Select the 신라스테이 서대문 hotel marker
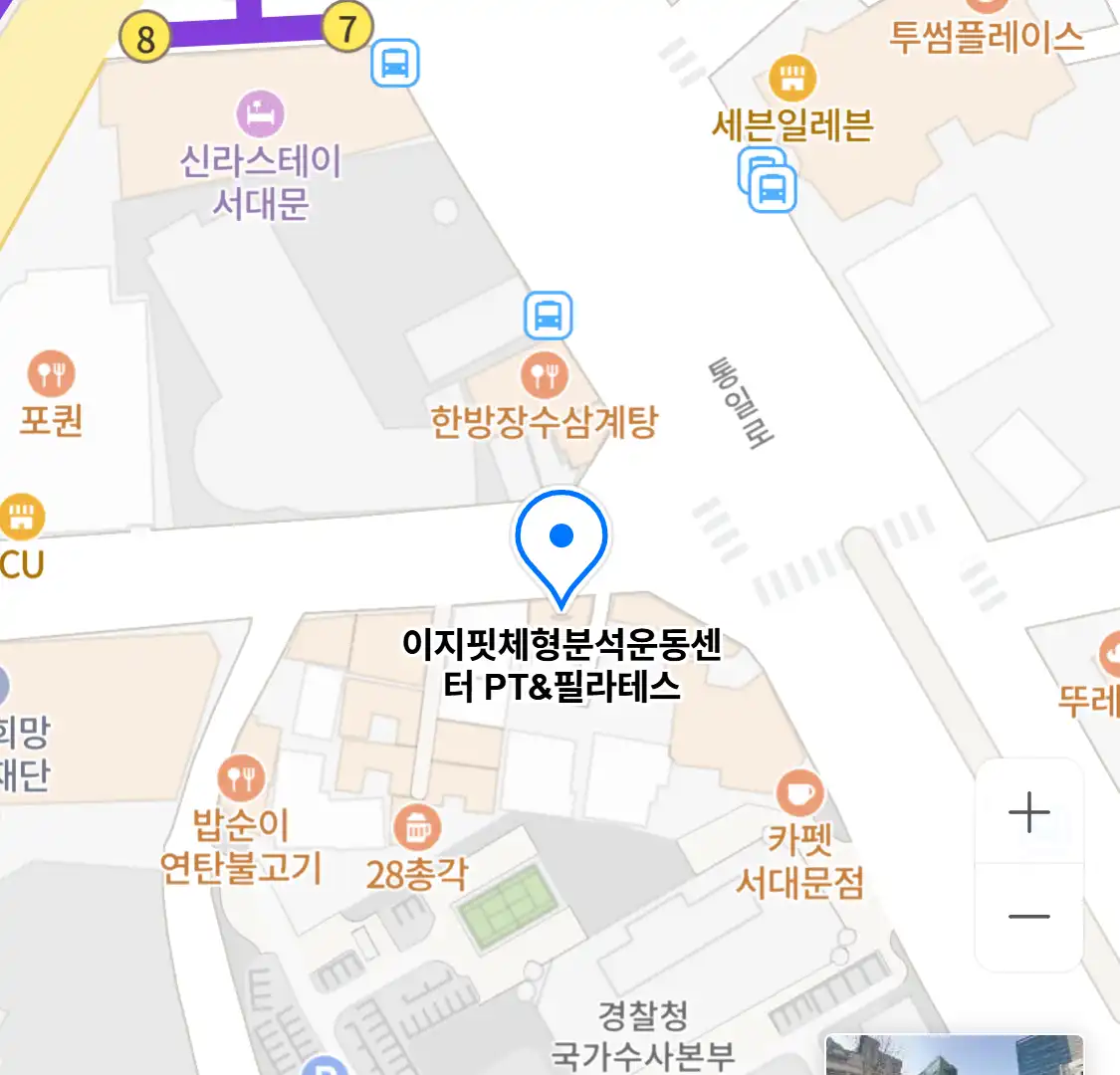1120x1075 pixels. [260, 114]
